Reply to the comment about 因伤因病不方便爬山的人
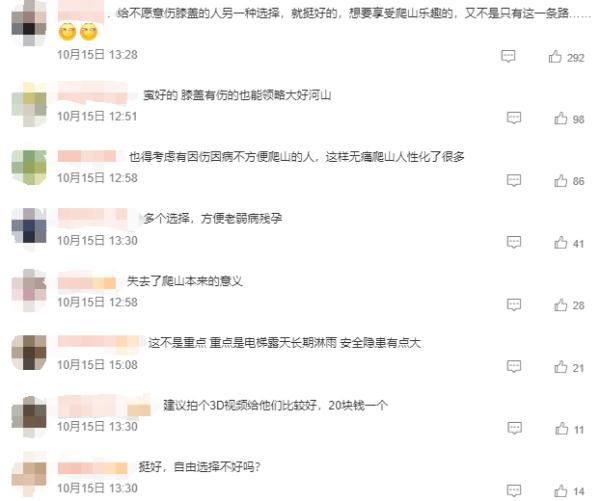This screenshot has height=501, width=600. (514, 181)
